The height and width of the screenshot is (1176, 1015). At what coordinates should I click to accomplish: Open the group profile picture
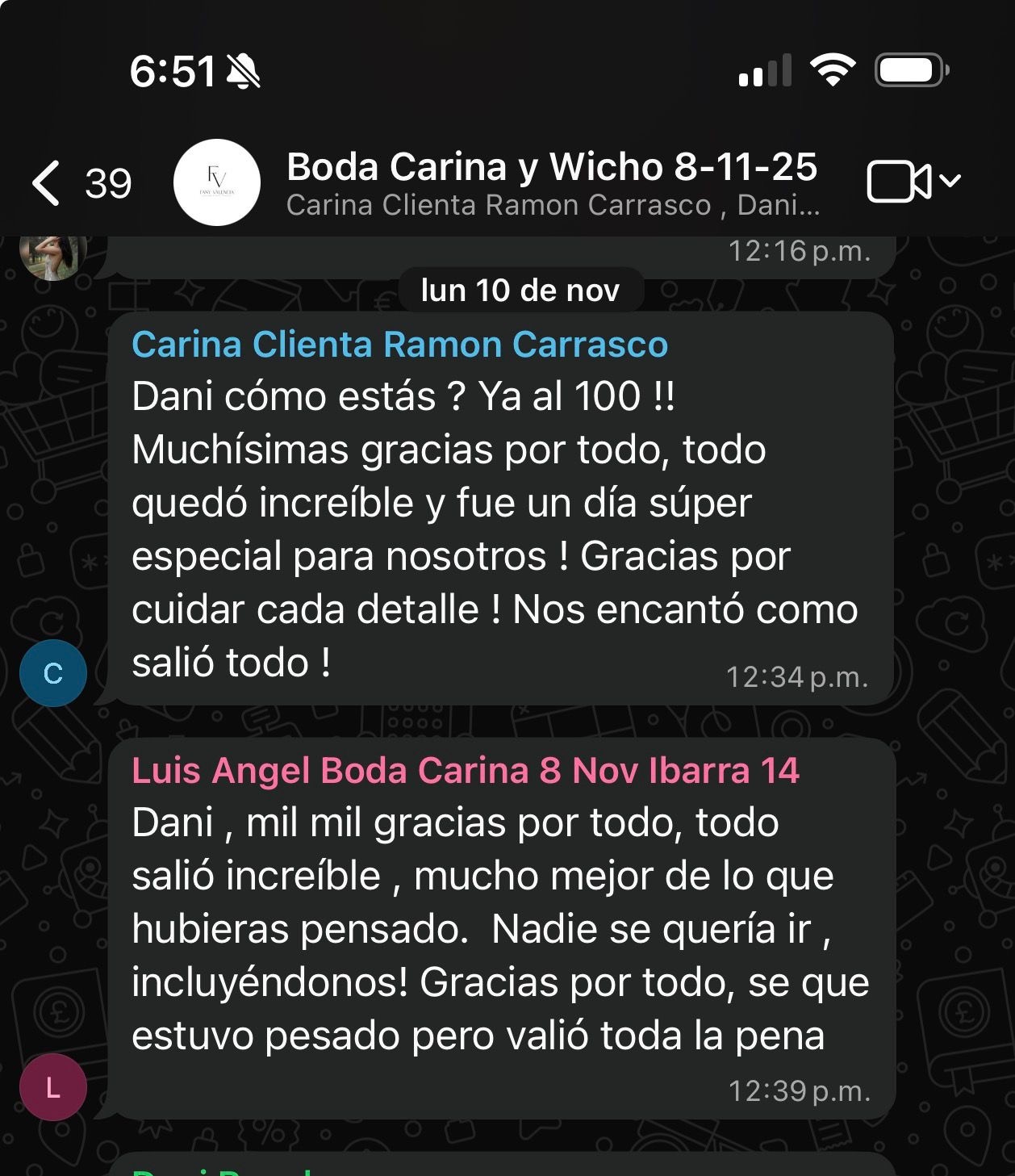216,182
